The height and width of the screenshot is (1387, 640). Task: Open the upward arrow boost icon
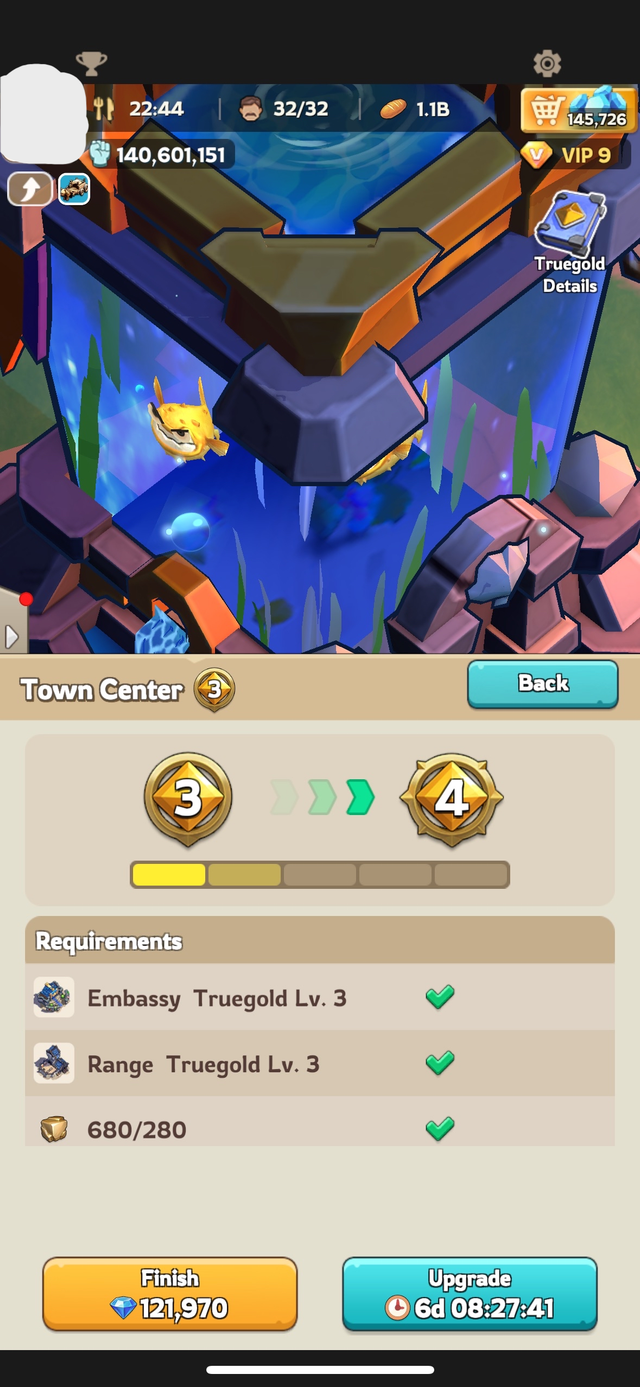click(30, 188)
